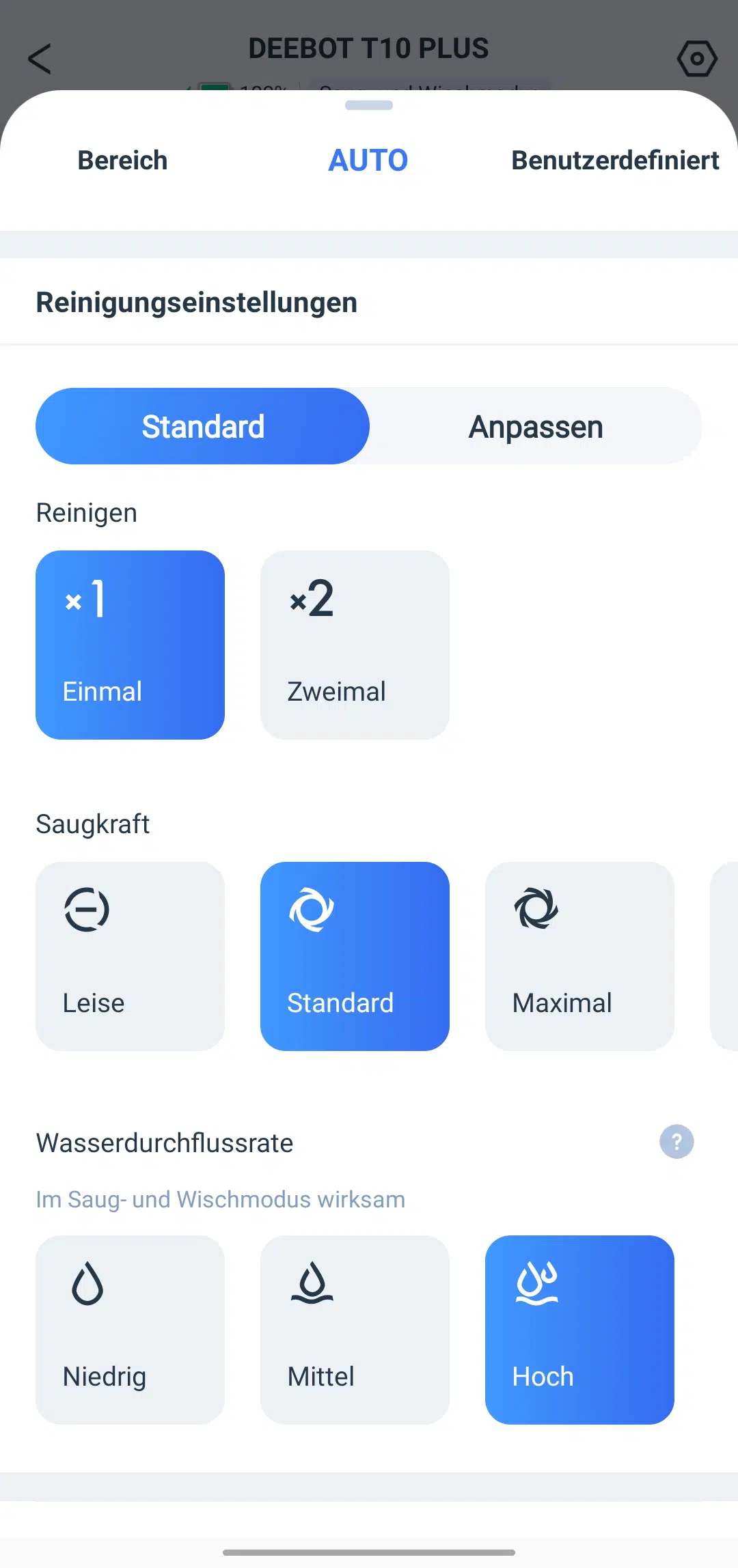Viewport: 738px width, 1568px height.
Task: Set water flow rate to Niedrig
Action: 130,1330
